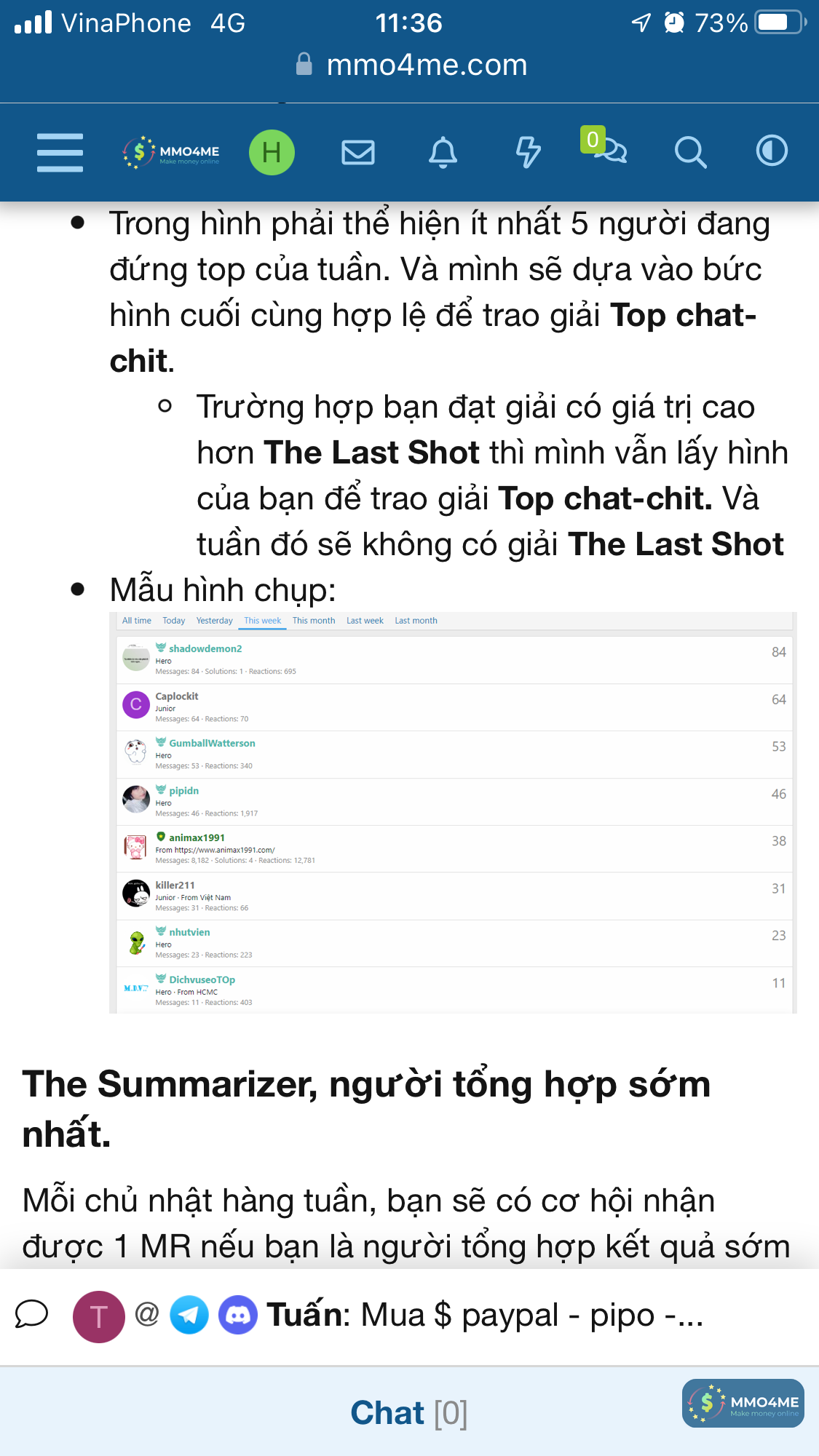Tap the Telegram icon in chat bar
The height and width of the screenshot is (1456, 819).
click(x=189, y=1316)
